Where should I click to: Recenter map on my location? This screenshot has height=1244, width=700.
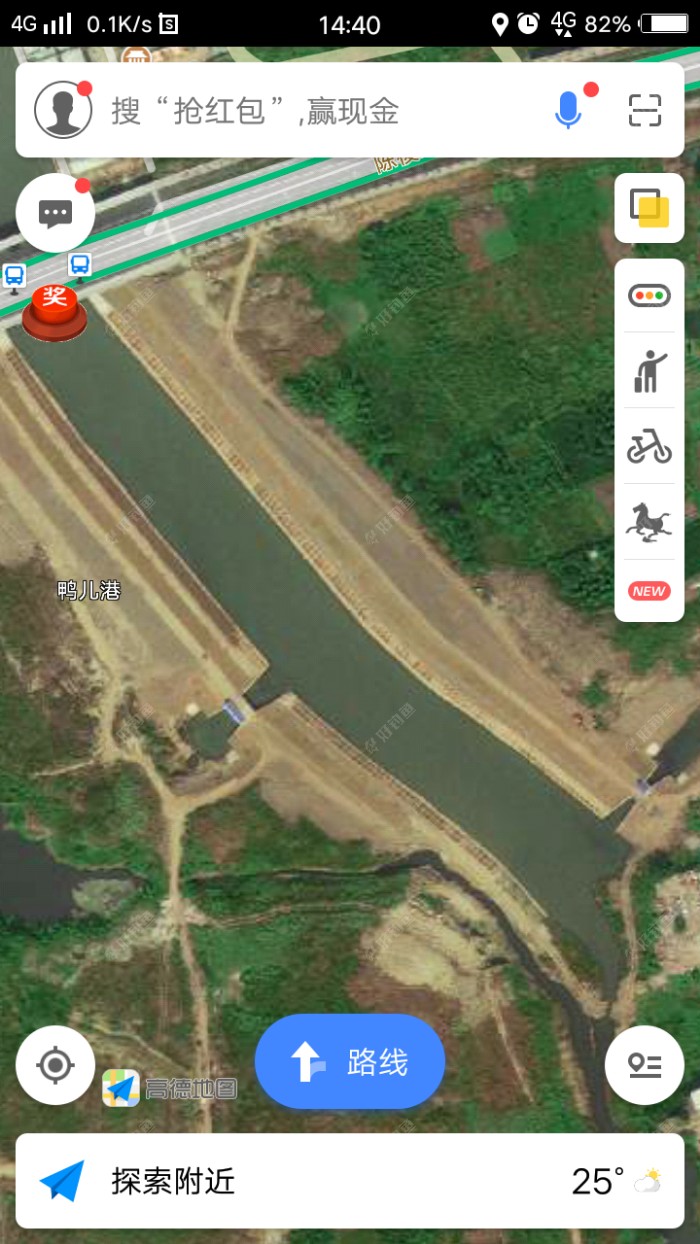55,1065
